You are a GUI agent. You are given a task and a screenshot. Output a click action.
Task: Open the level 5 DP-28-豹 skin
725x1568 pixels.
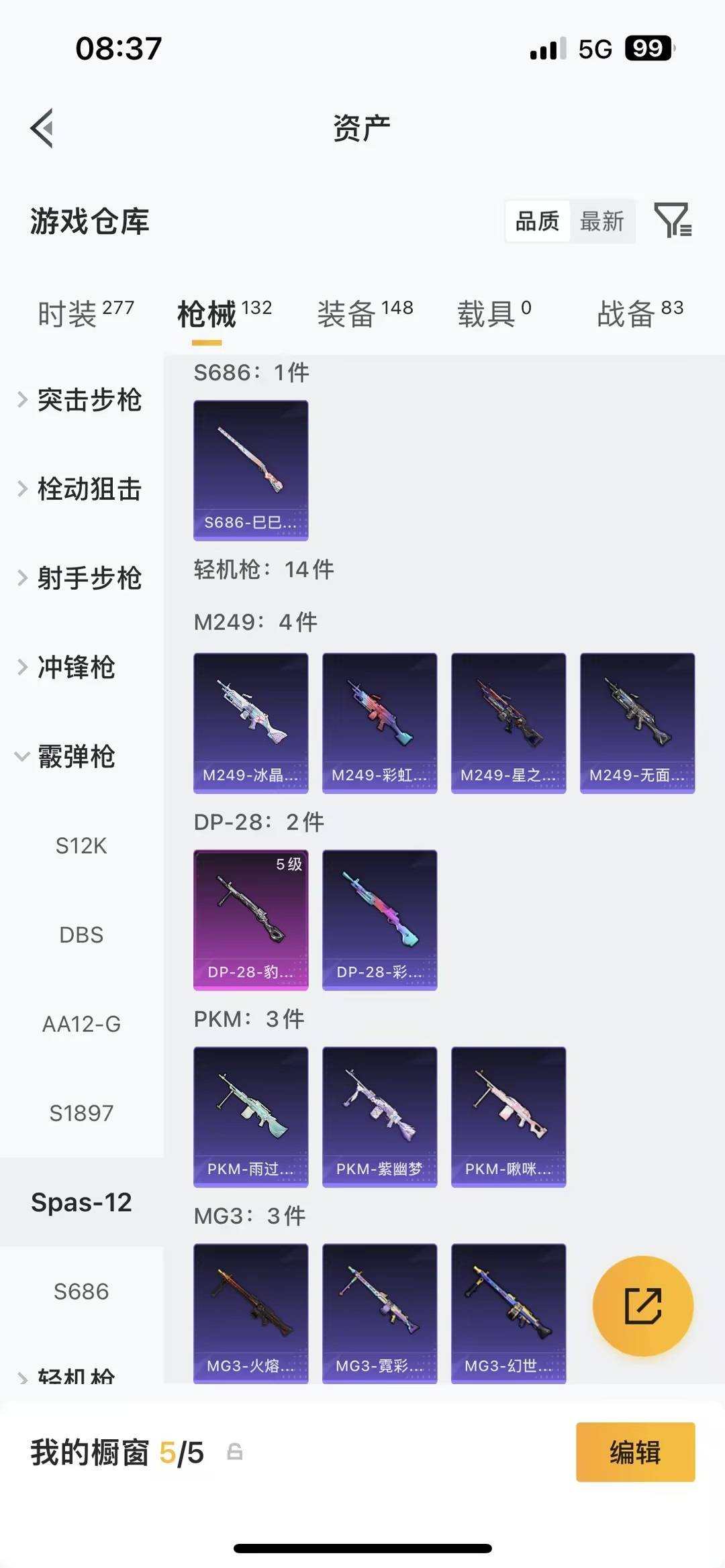(x=250, y=920)
